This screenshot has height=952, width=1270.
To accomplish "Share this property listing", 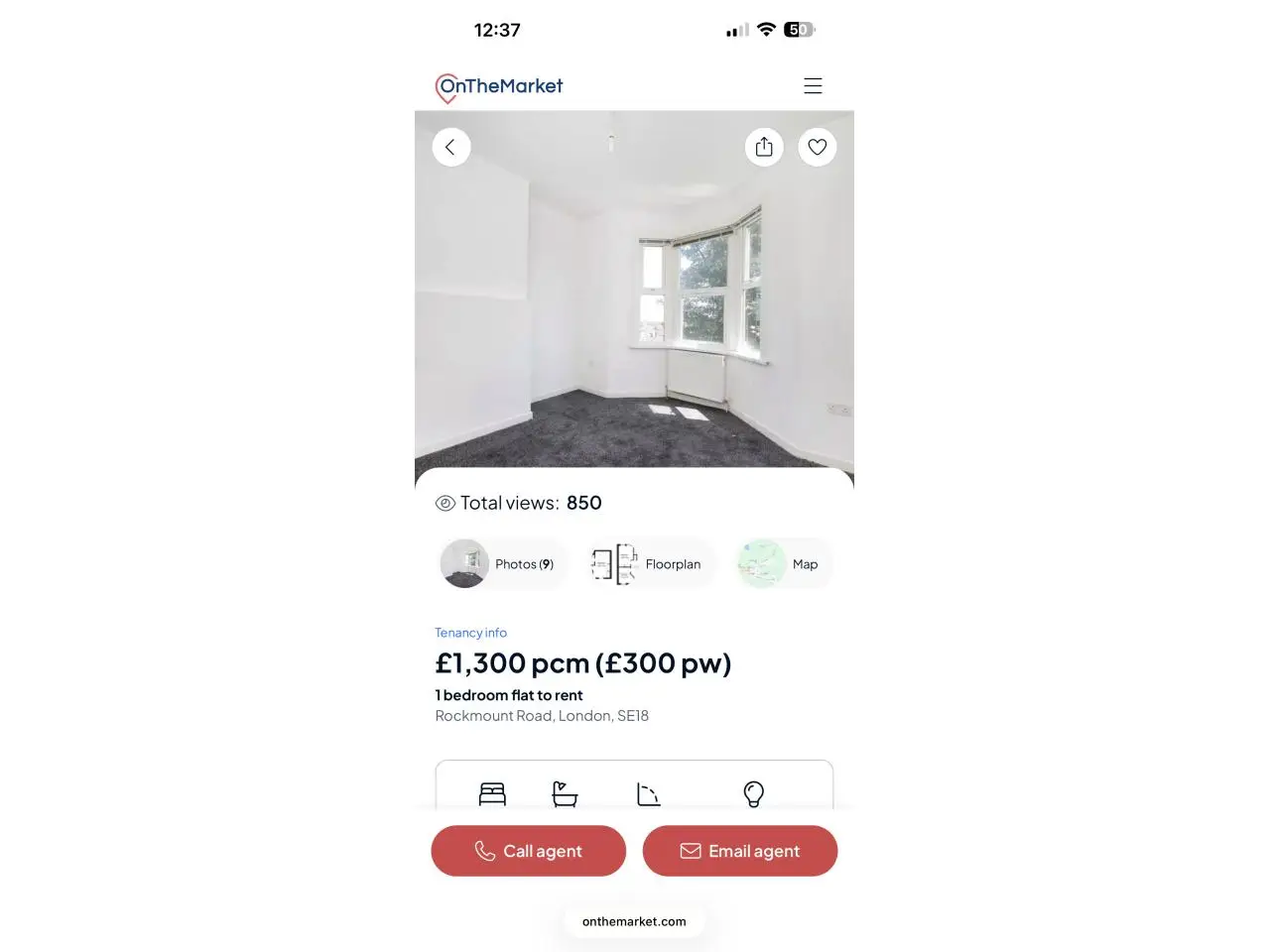I will (x=764, y=148).
